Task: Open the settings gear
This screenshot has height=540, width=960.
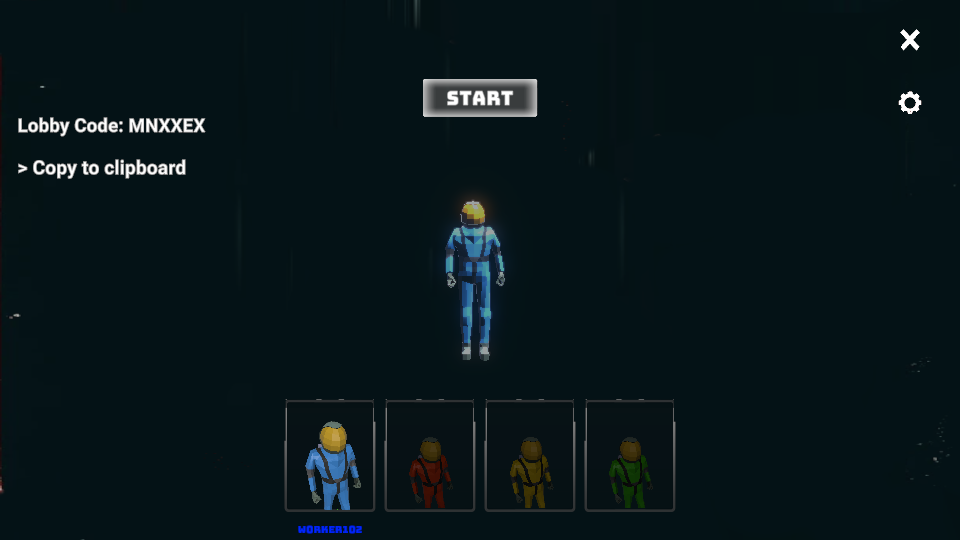Action: pos(909,103)
